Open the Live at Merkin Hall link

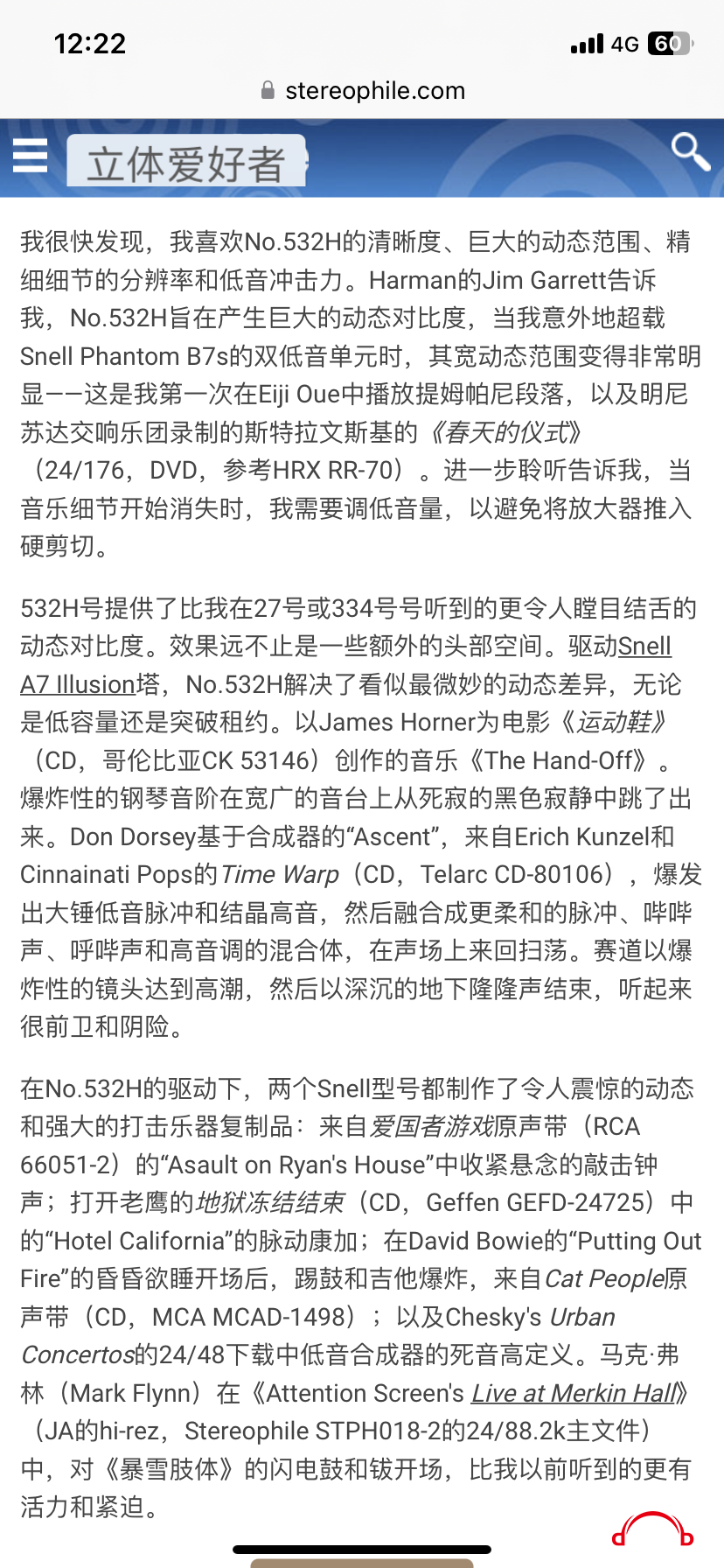(x=574, y=1393)
